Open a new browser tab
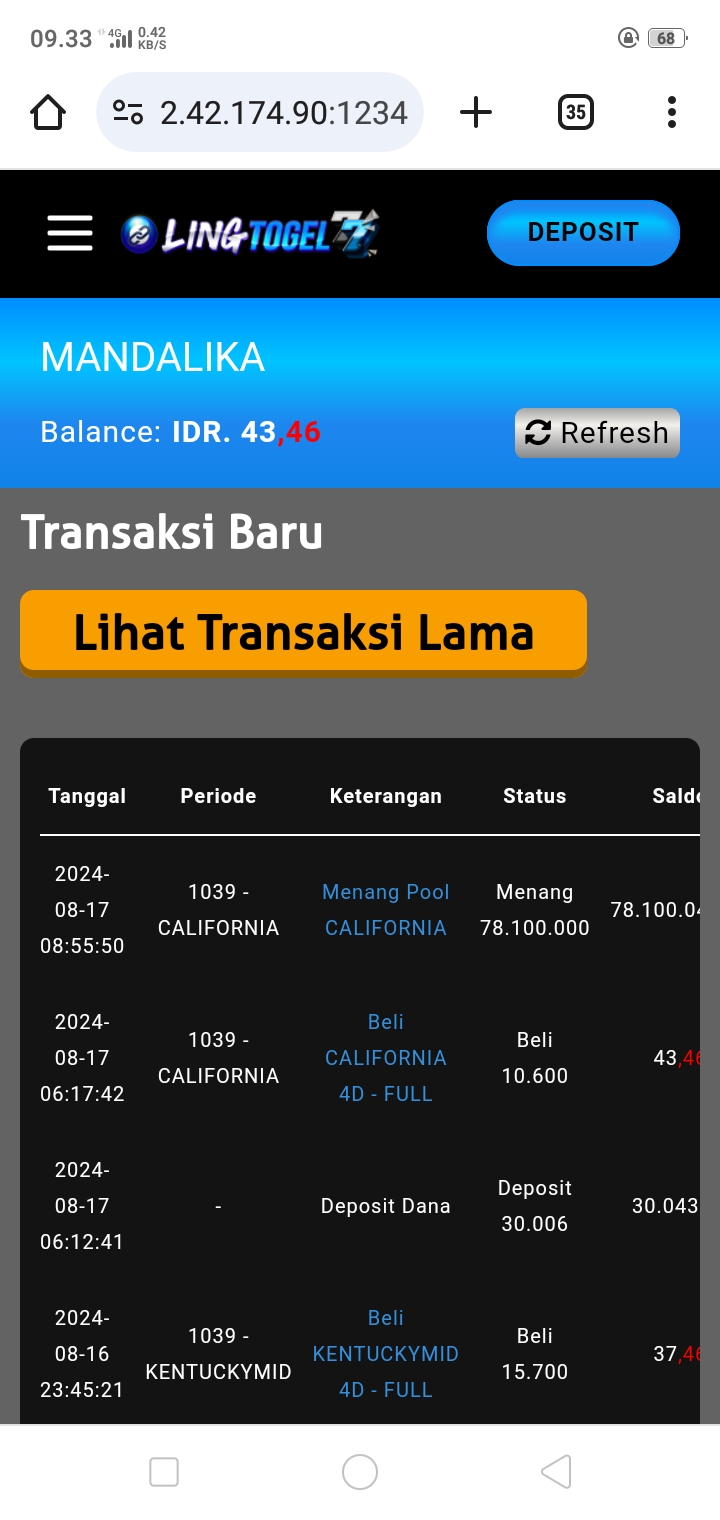This screenshot has height=1520, width=720. [x=476, y=112]
